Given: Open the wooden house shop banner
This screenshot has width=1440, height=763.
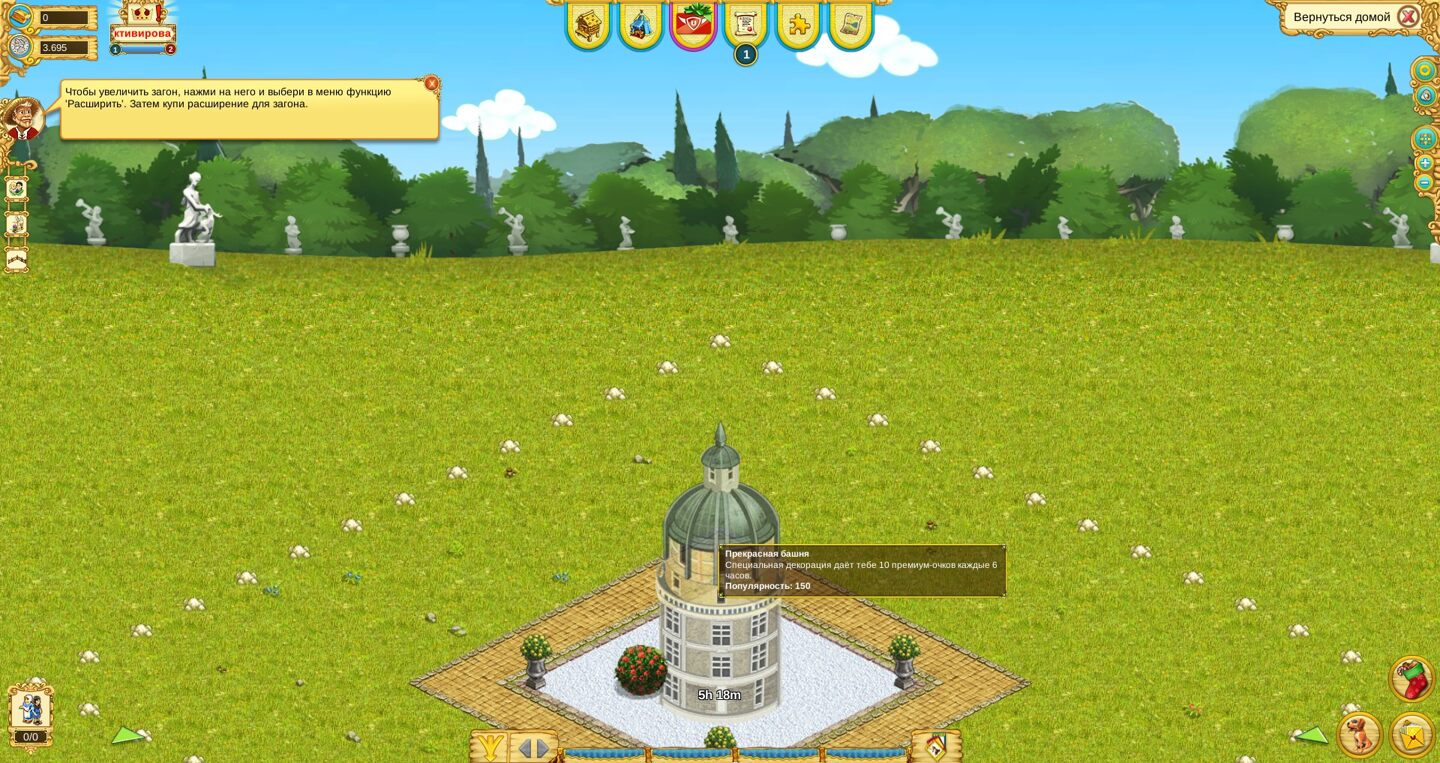Looking at the screenshot, I should (x=588, y=24).
